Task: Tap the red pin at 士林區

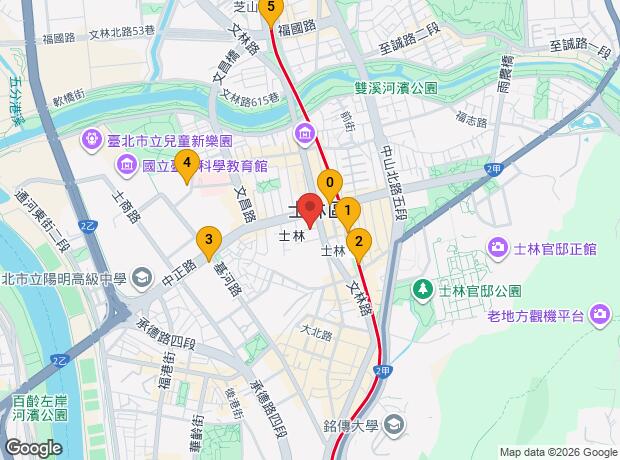Action: click(311, 210)
